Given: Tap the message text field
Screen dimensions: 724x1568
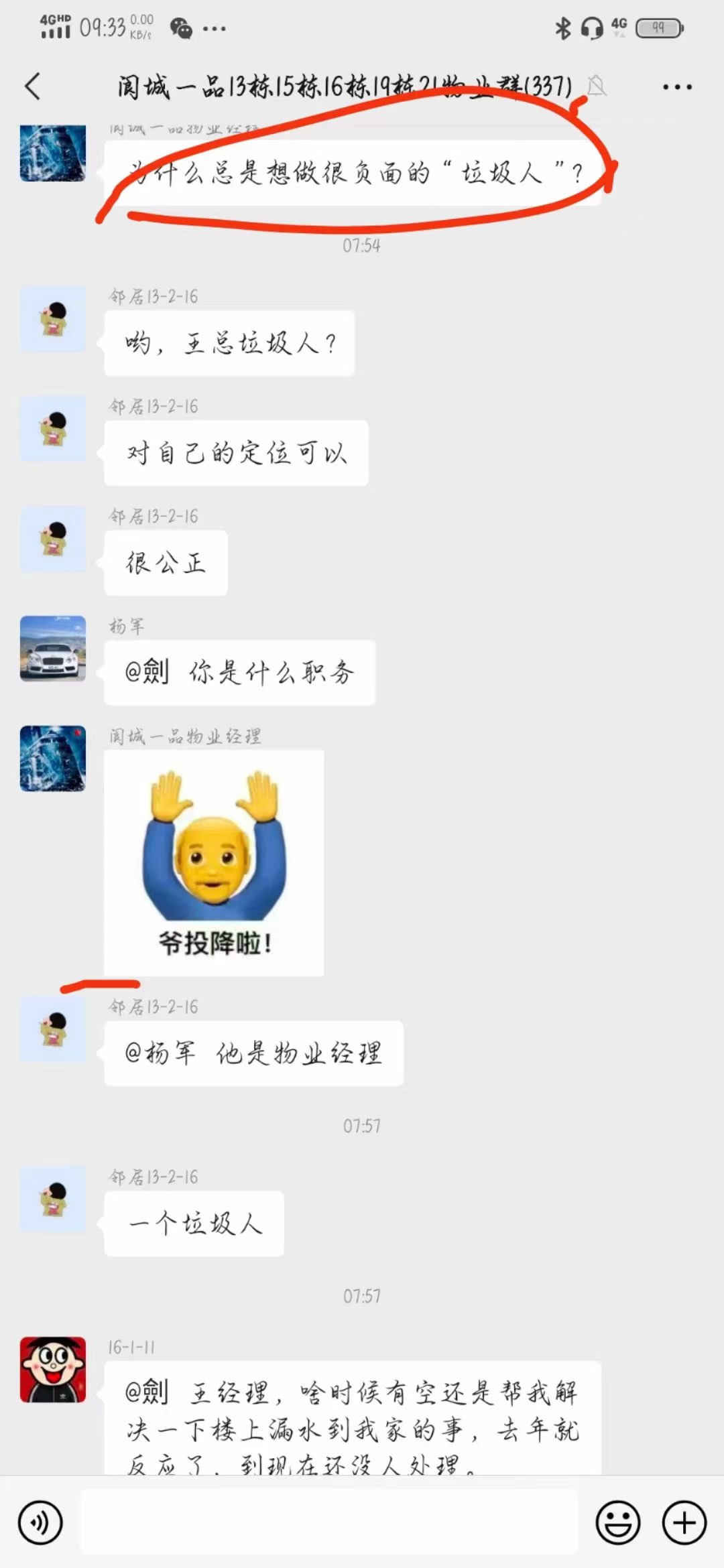Looking at the screenshot, I should 328,1522.
